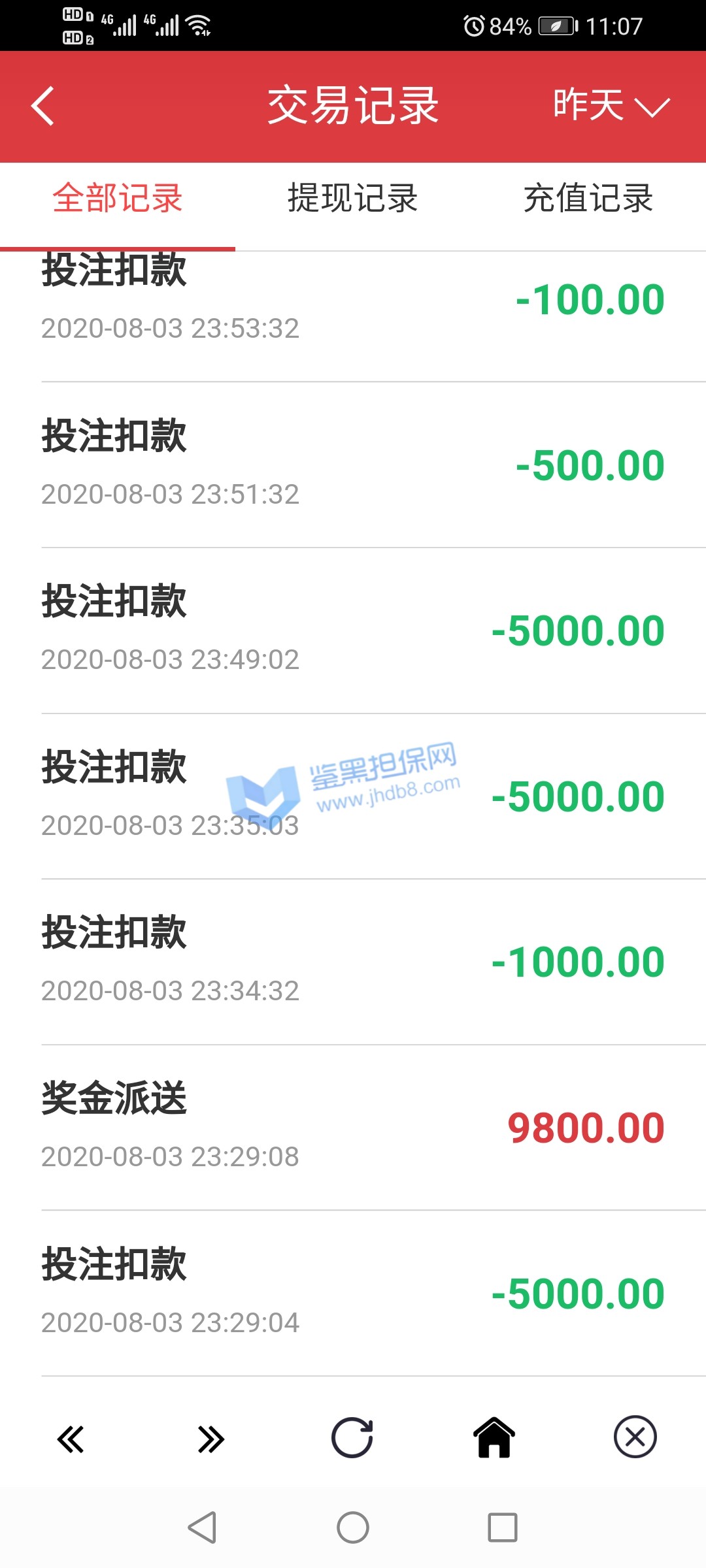This screenshot has width=706, height=1568.
Task: Go to the home page icon
Action: (x=494, y=1437)
